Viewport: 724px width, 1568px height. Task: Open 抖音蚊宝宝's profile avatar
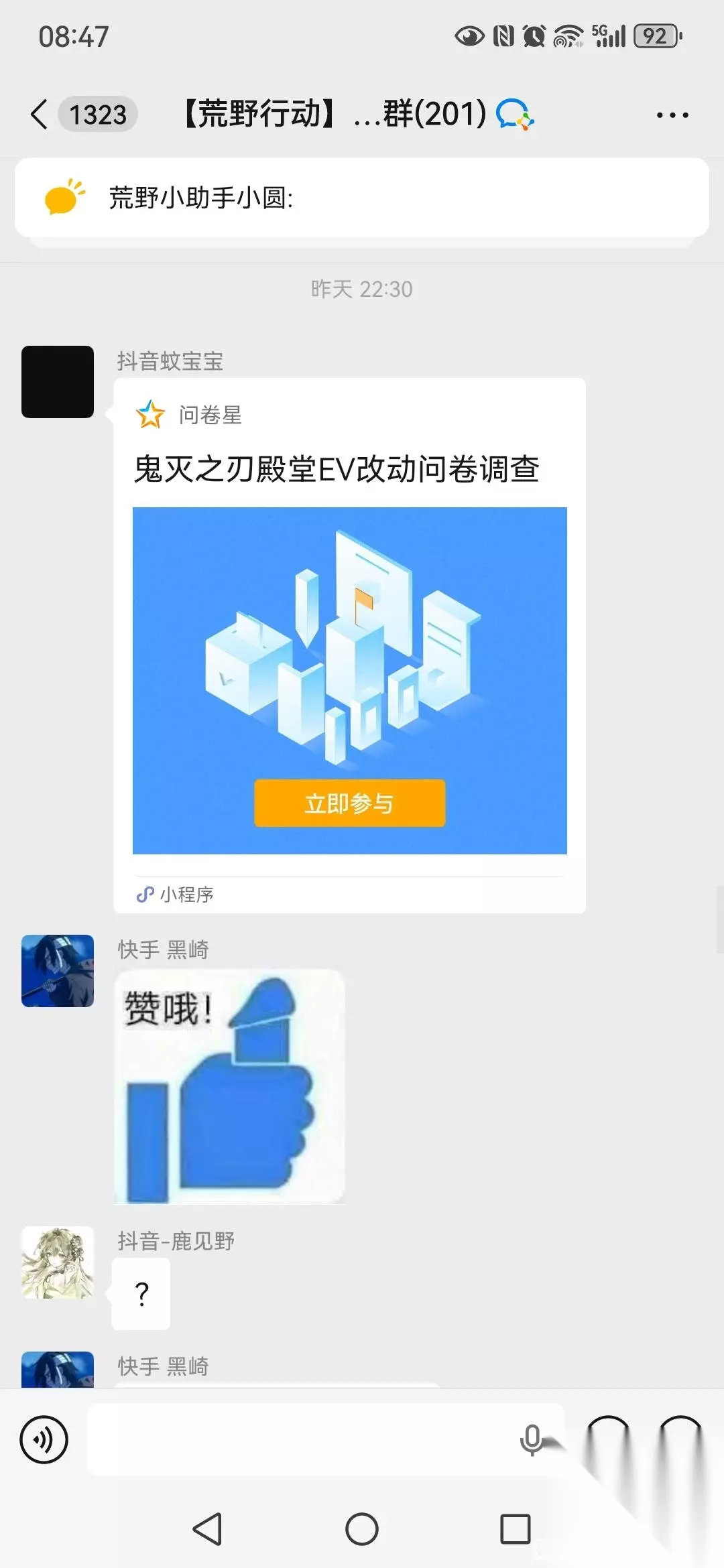point(58,382)
